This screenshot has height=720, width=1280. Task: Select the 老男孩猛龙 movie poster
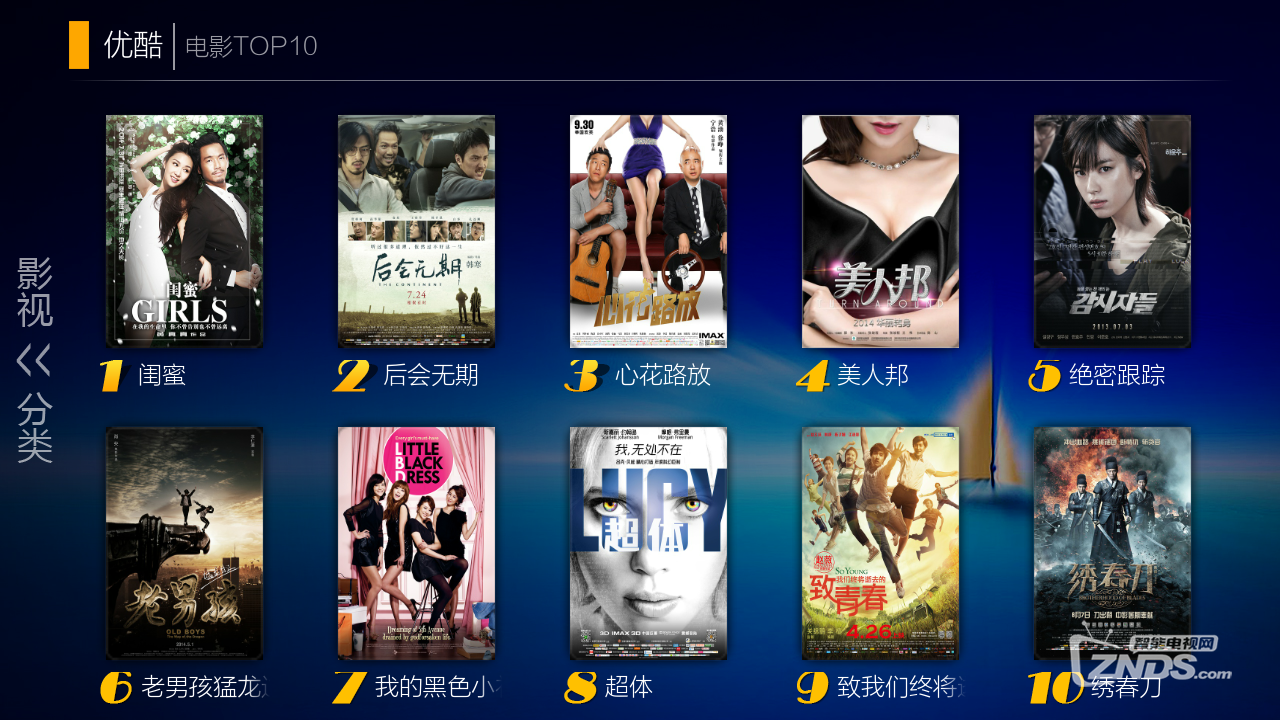184,543
